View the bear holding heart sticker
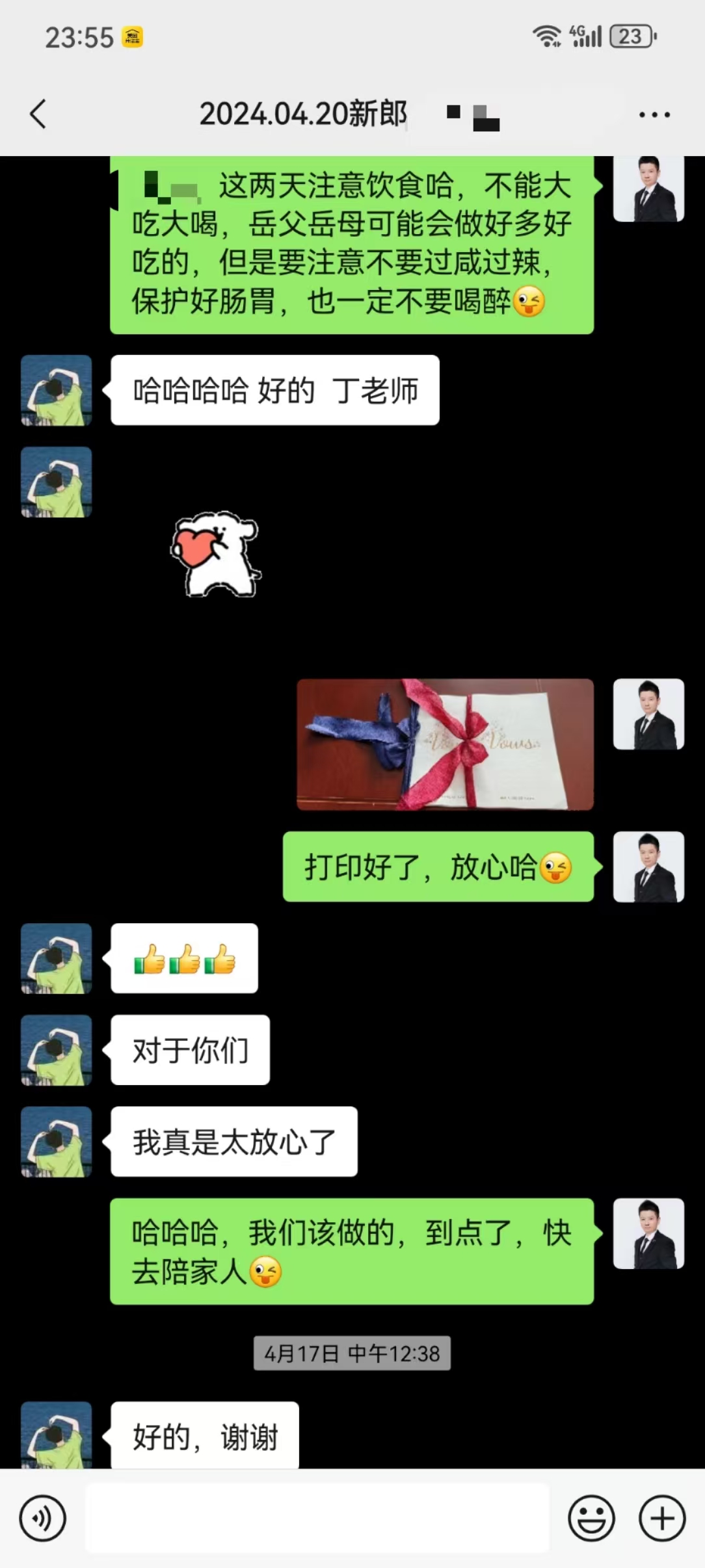 (x=215, y=555)
